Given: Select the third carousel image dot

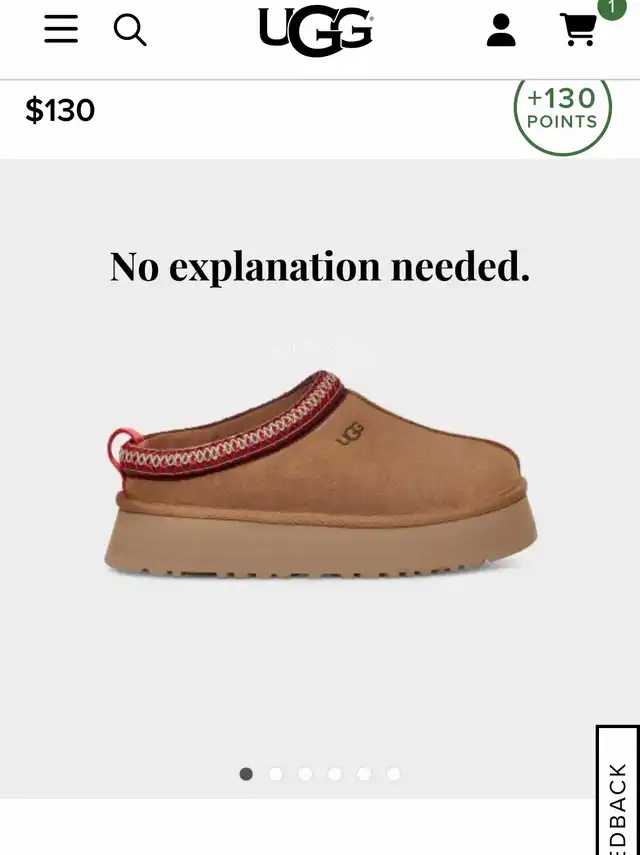Looking at the screenshot, I should pyautogui.click(x=305, y=774).
